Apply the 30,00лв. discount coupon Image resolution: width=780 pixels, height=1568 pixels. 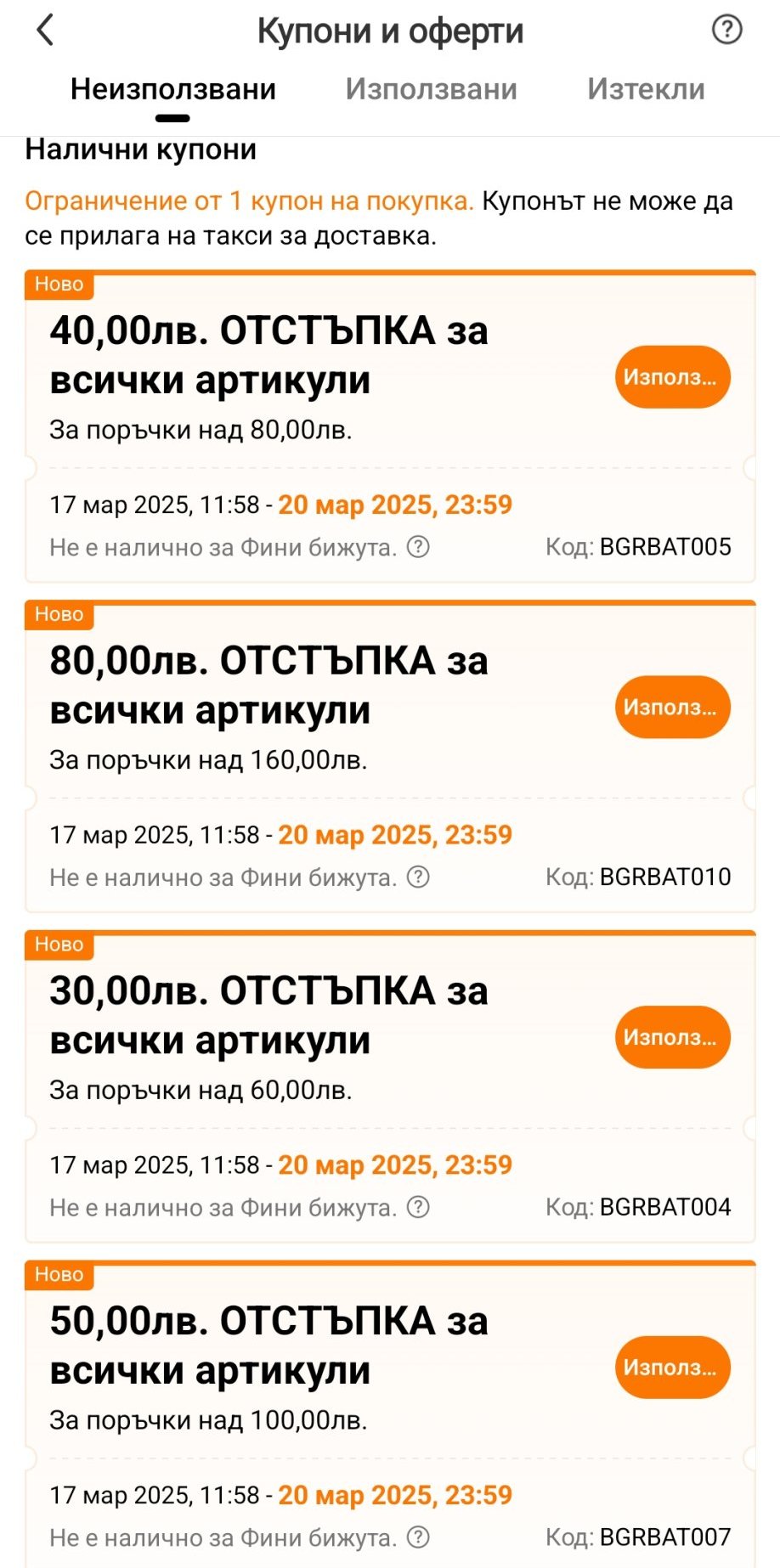(x=672, y=1037)
